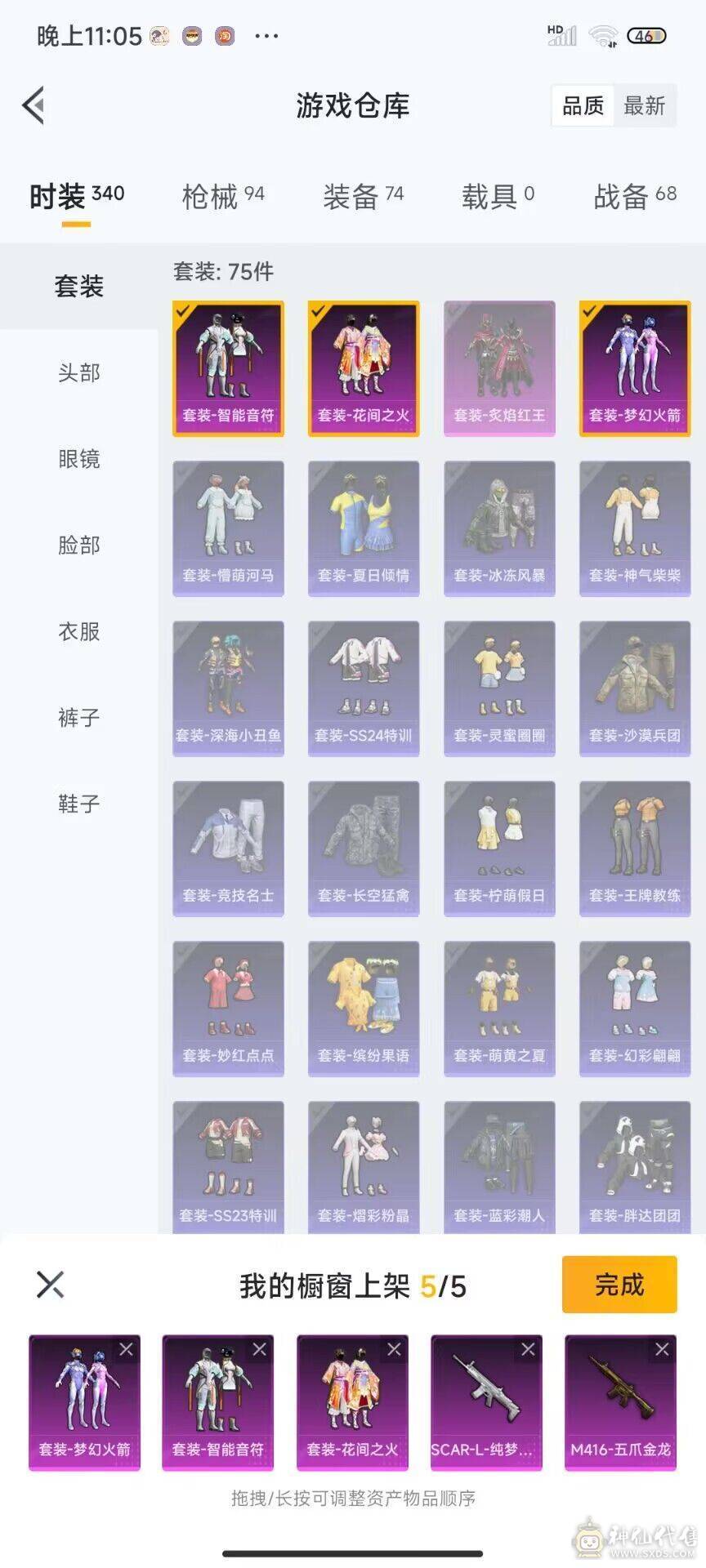This screenshot has height=1568, width=706.
Task: Select the 裤子 category
Action: [x=78, y=718]
